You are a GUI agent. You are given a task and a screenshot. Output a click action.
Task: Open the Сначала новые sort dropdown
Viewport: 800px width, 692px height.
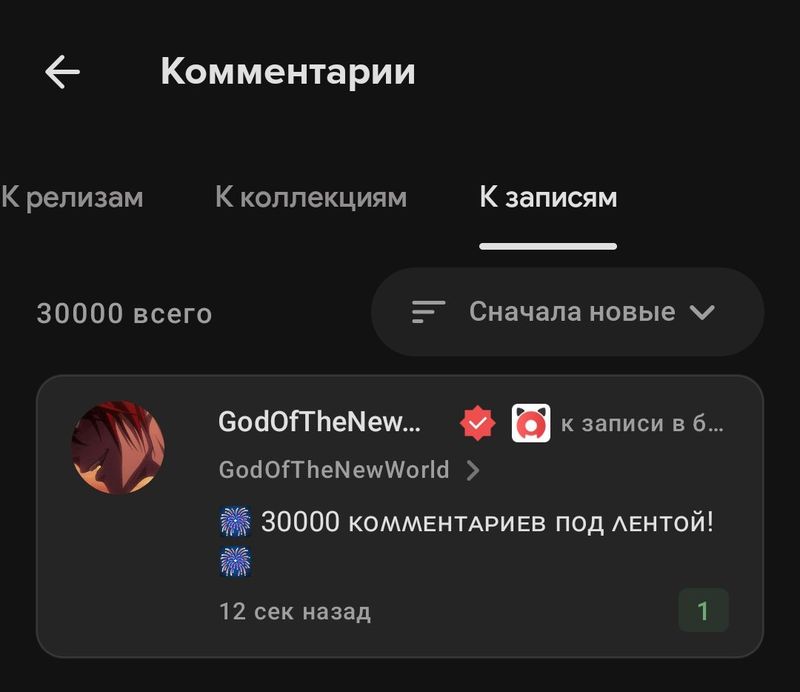567,312
